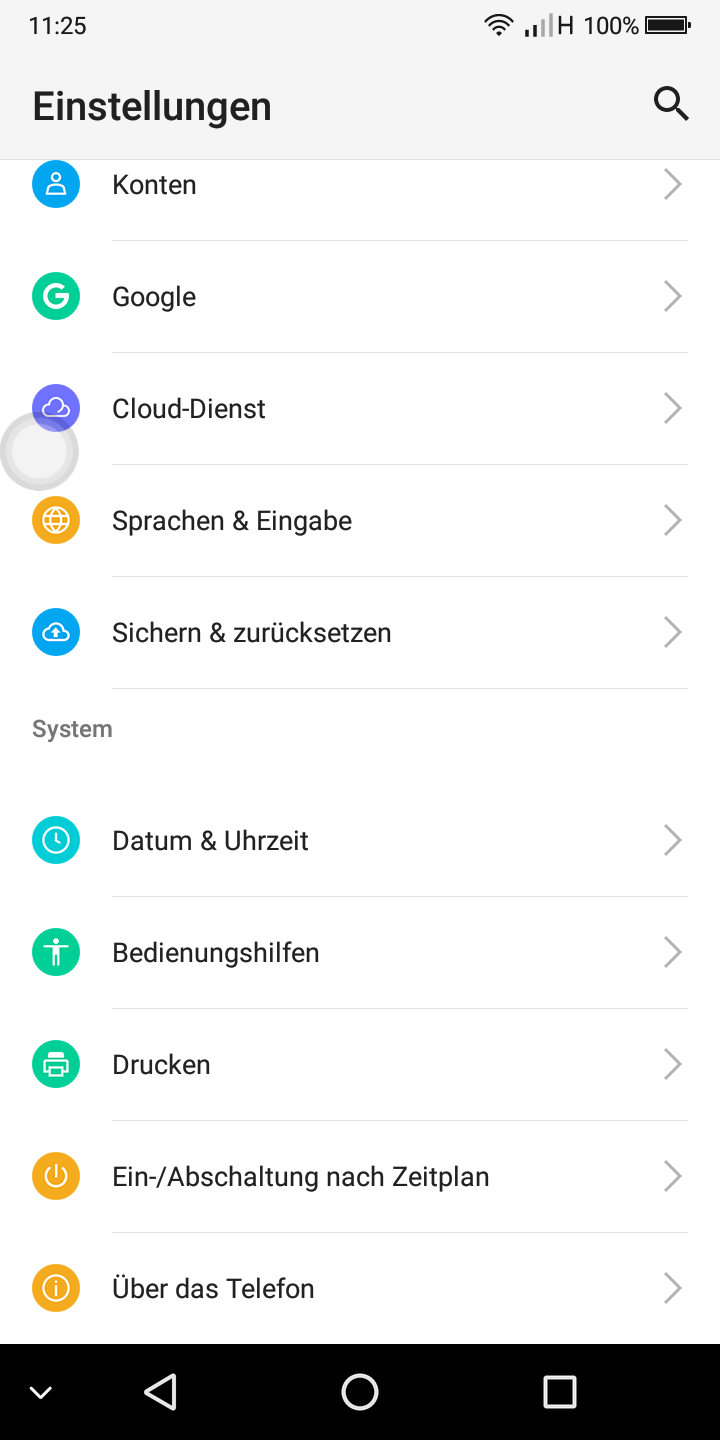Open Ein-/Abschaltung nach Zeitplan
Viewport: 720px width, 1440px height.
click(x=360, y=1177)
